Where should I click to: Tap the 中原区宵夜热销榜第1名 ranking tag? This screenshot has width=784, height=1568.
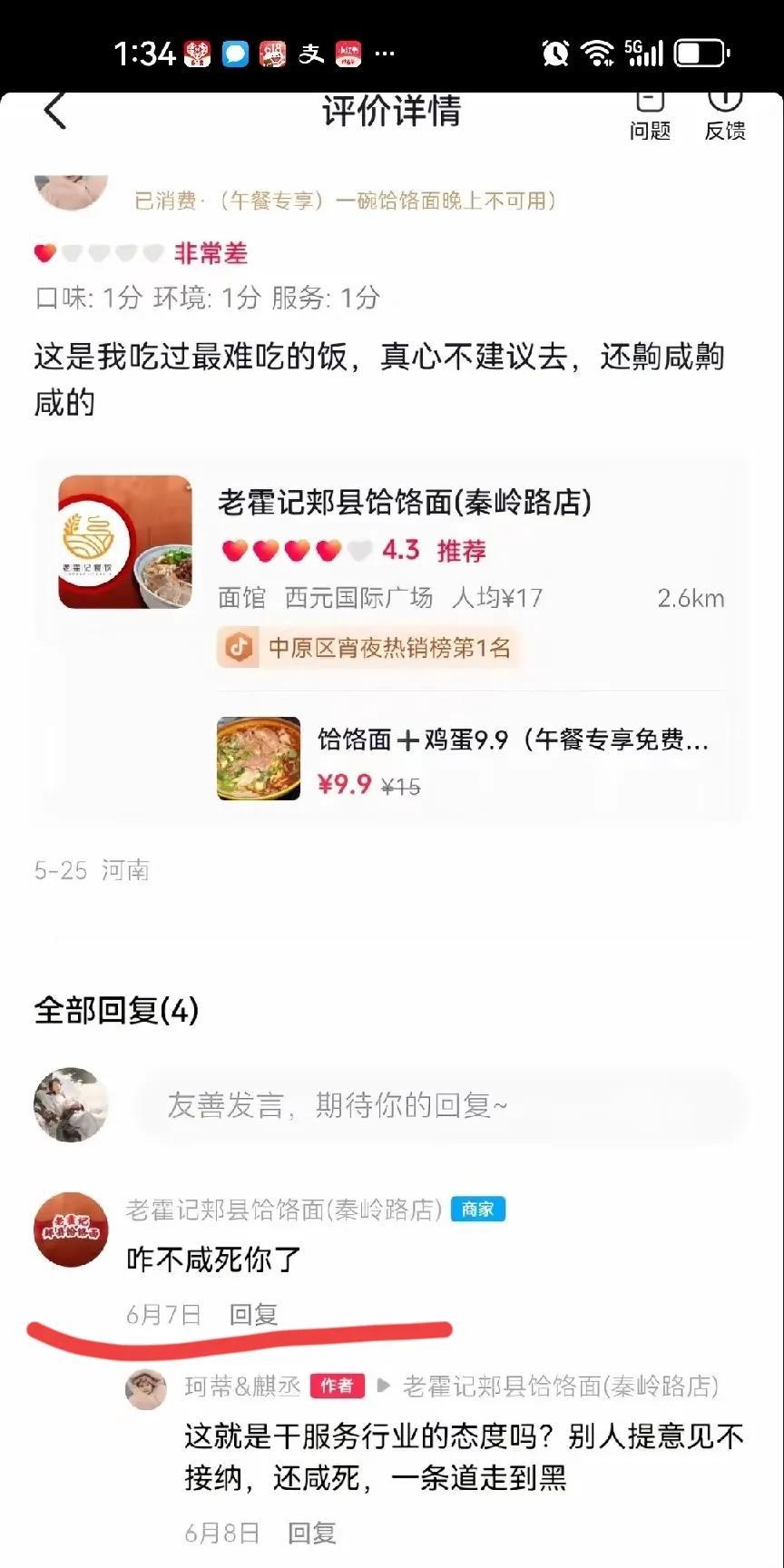point(368,648)
